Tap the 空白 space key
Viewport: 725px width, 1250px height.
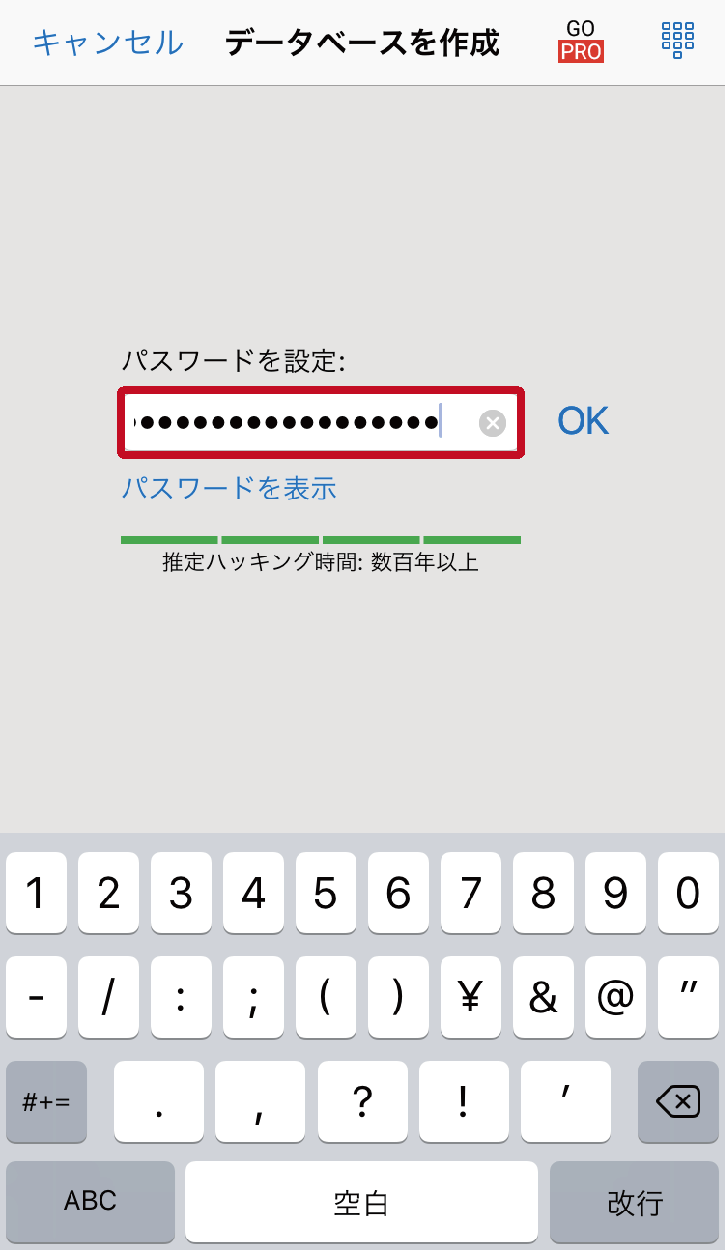pos(361,1201)
